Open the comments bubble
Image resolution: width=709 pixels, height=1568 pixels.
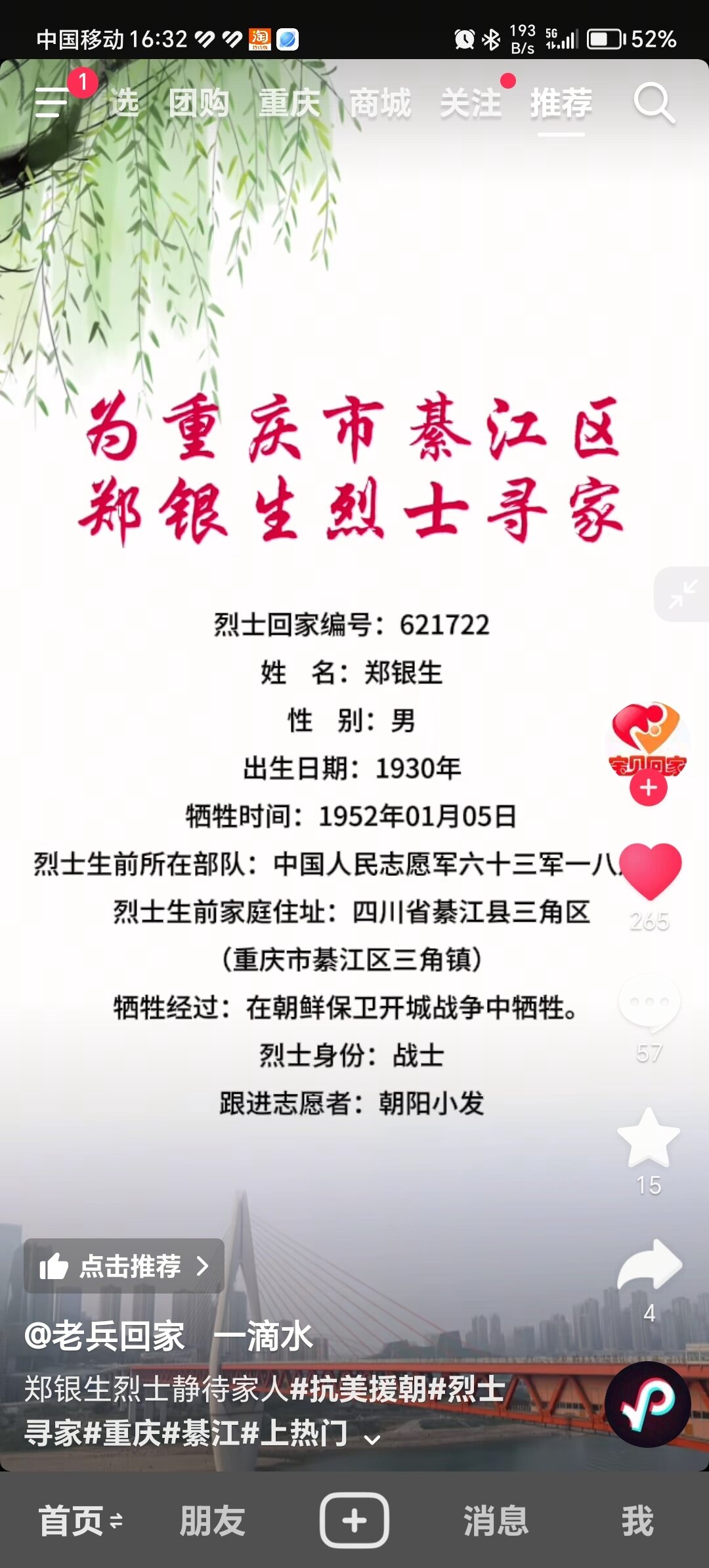(x=649, y=1003)
